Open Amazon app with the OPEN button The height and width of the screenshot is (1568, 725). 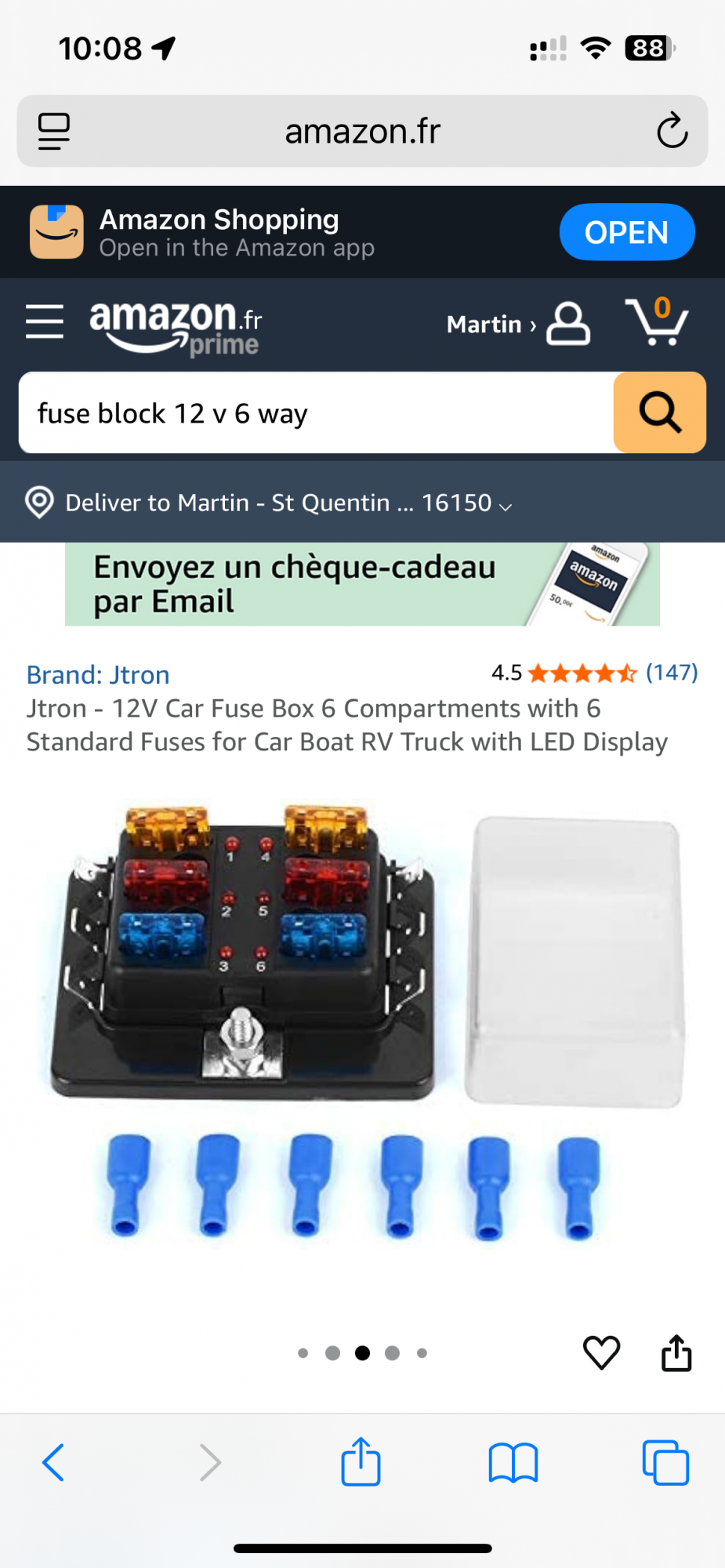pyautogui.click(x=626, y=232)
